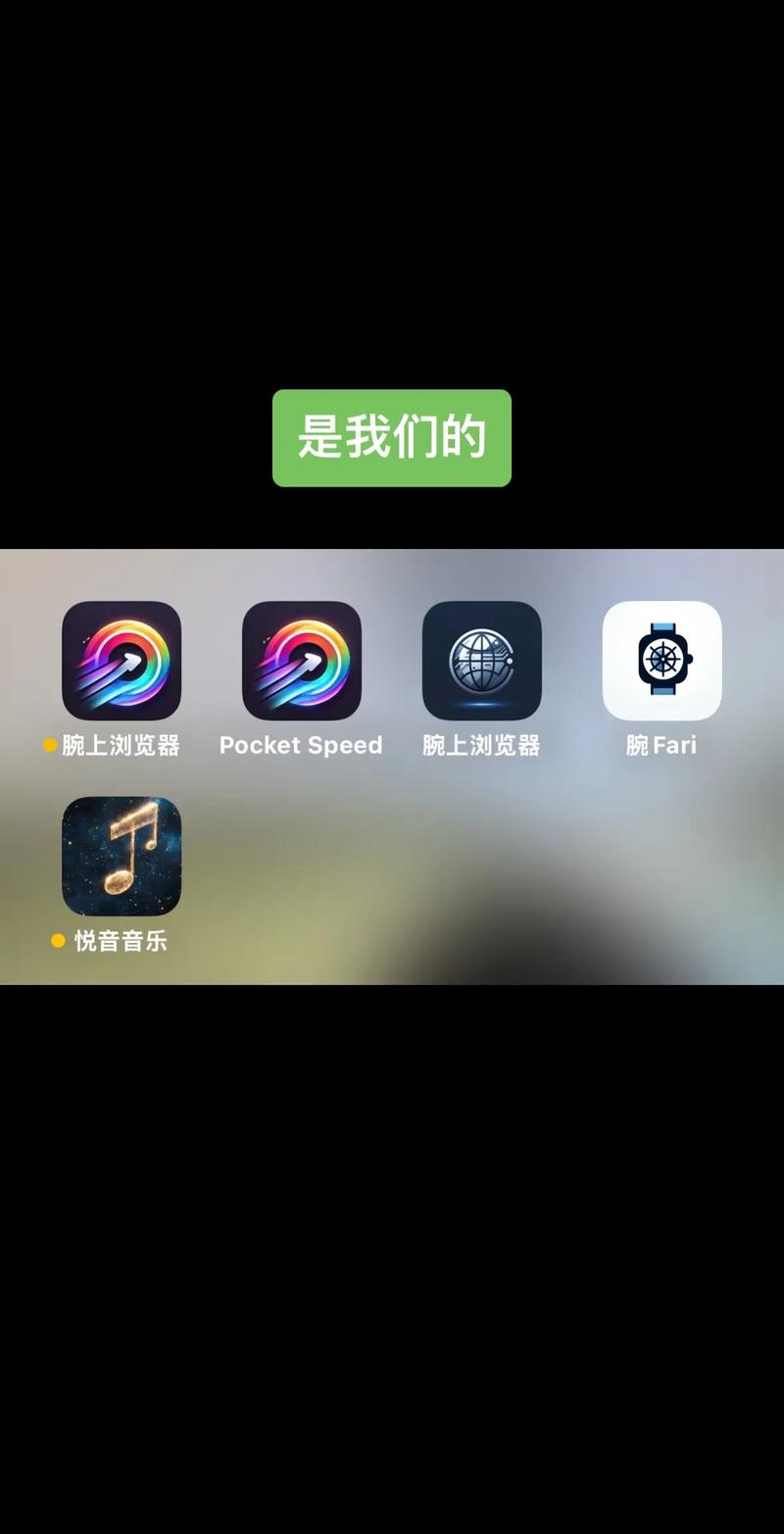The image size is (784, 1534).
Task: Open 腕上浏览器 with the globe icon
Action: [481, 660]
